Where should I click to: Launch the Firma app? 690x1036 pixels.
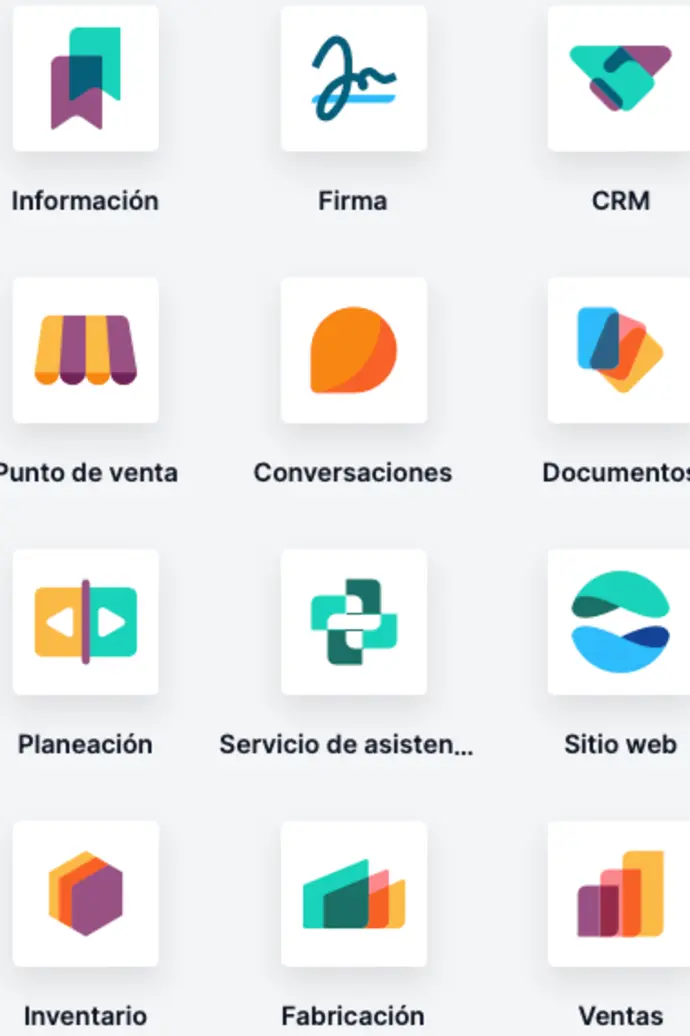pyautogui.click(x=353, y=79)
